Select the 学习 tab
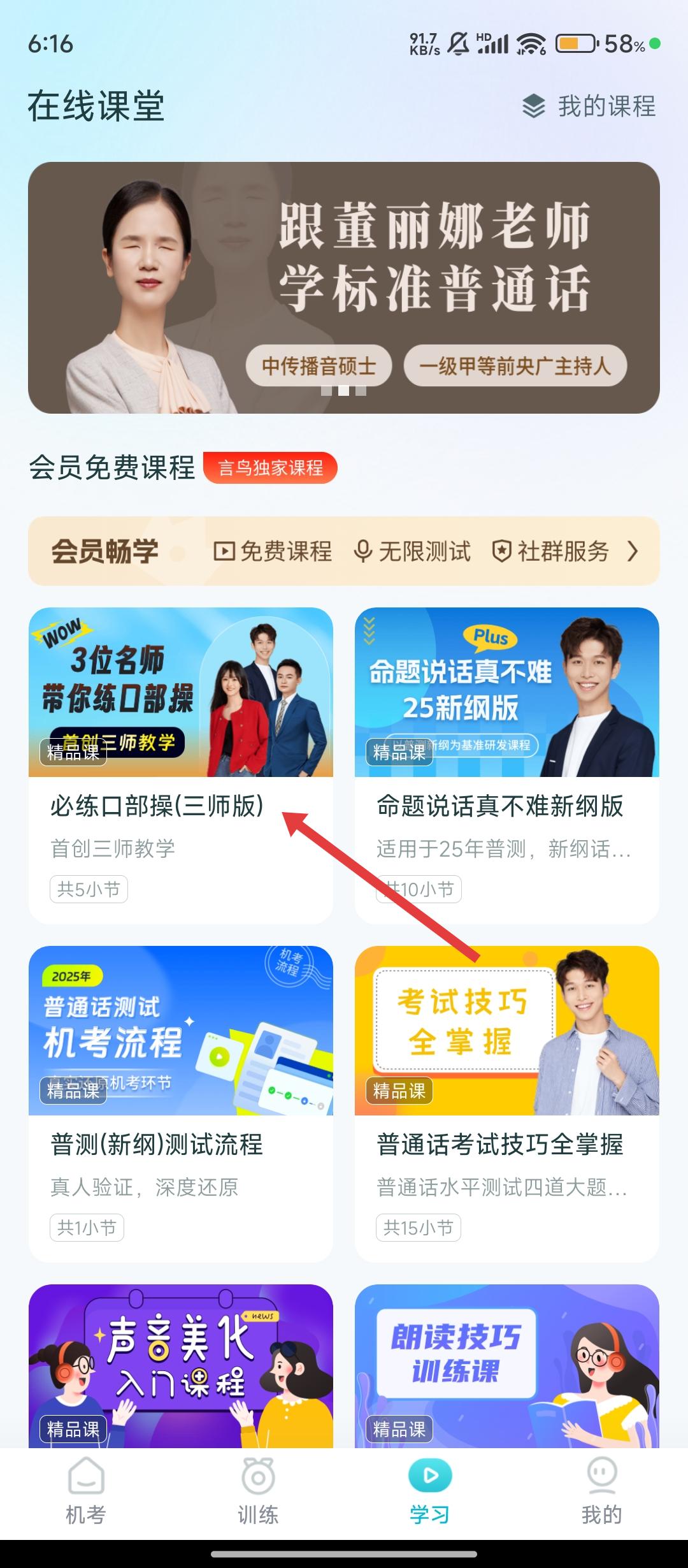688x1568 pixels. pos(430,1490)
